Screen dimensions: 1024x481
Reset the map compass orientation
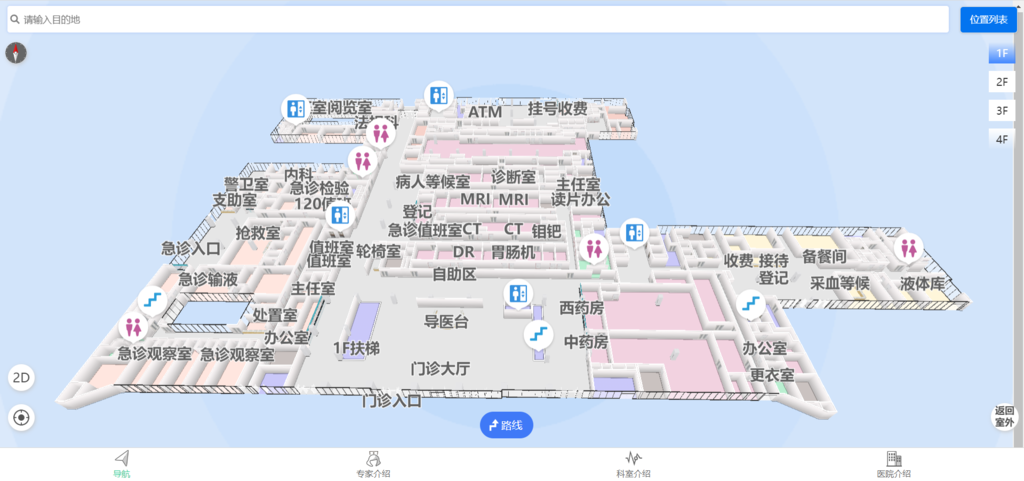[x=16, y=53]
